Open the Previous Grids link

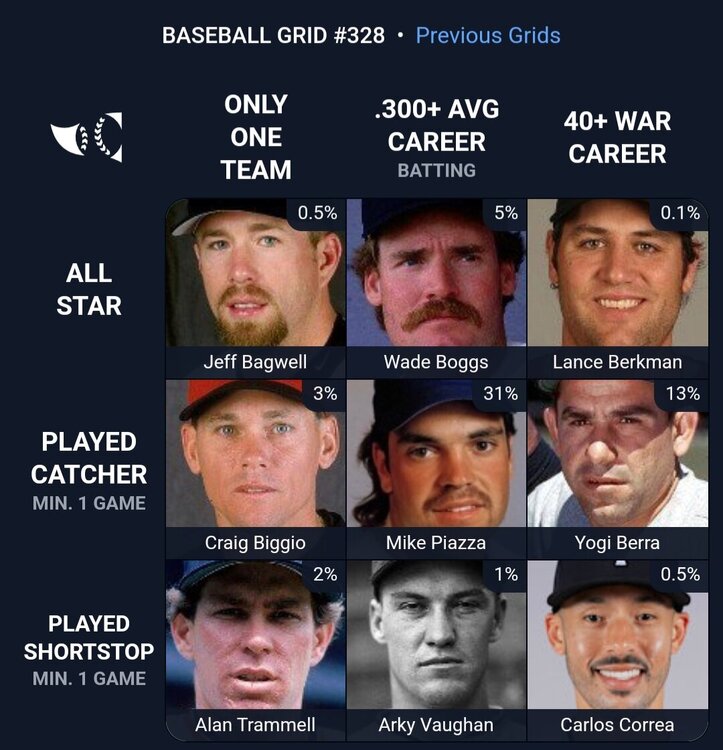tap(487, 36)
